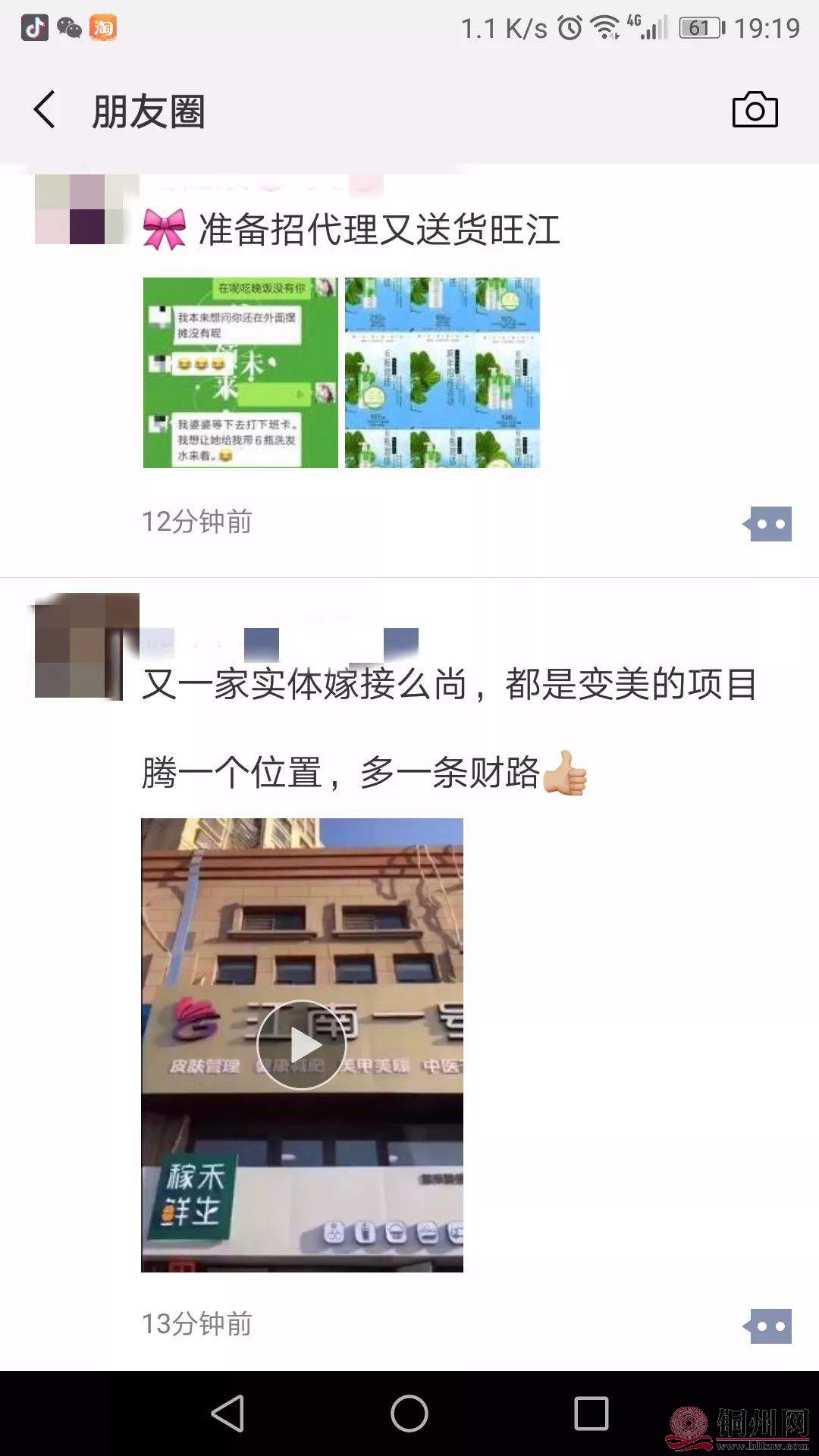Open the green chat screenshot image
The image size is (819, 1456).
pos(240,372)
